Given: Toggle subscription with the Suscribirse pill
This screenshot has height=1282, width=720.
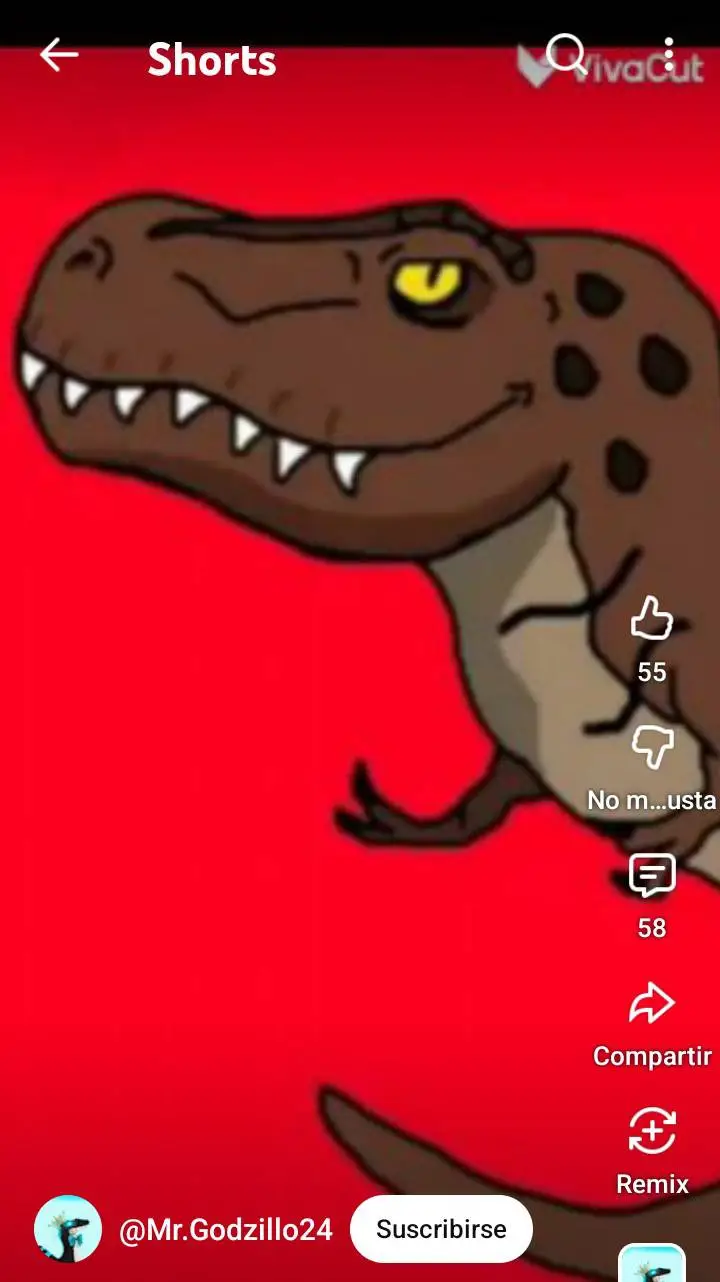Looking at the screenshot, I should coord(440,1228).
